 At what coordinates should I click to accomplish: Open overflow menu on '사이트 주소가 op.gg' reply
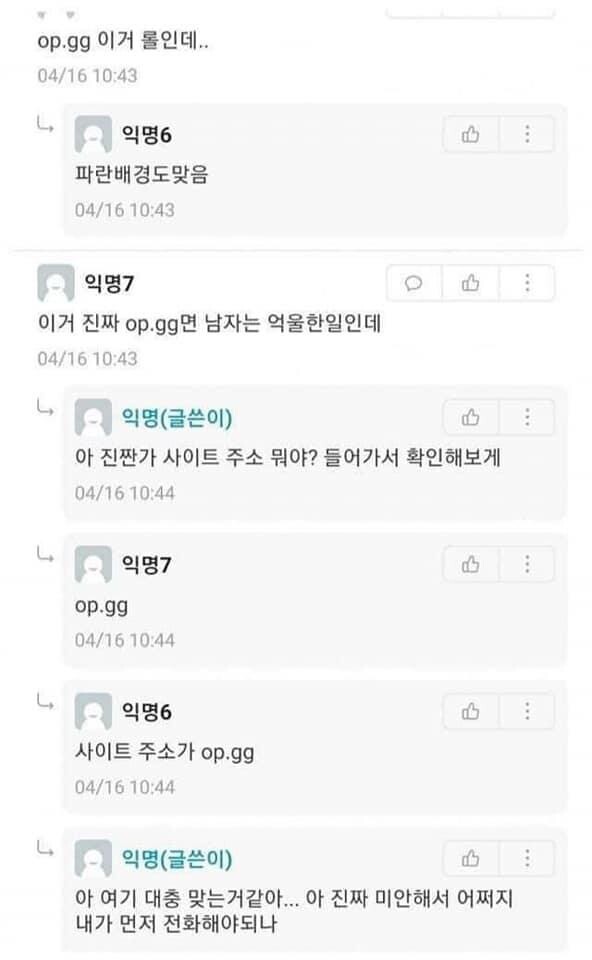pyautogui.click(x=527, y=711)
